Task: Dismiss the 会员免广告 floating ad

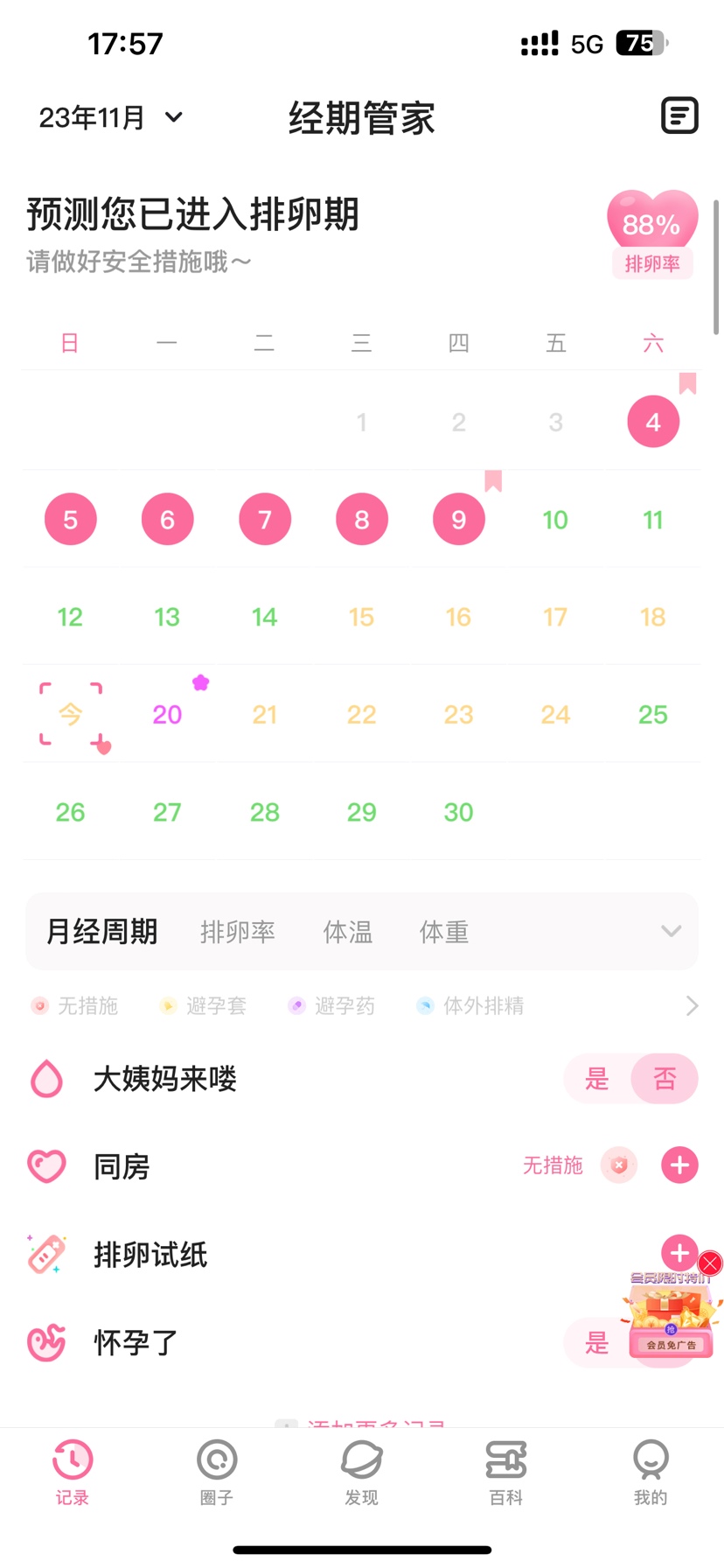Action: pos(710,1263)
